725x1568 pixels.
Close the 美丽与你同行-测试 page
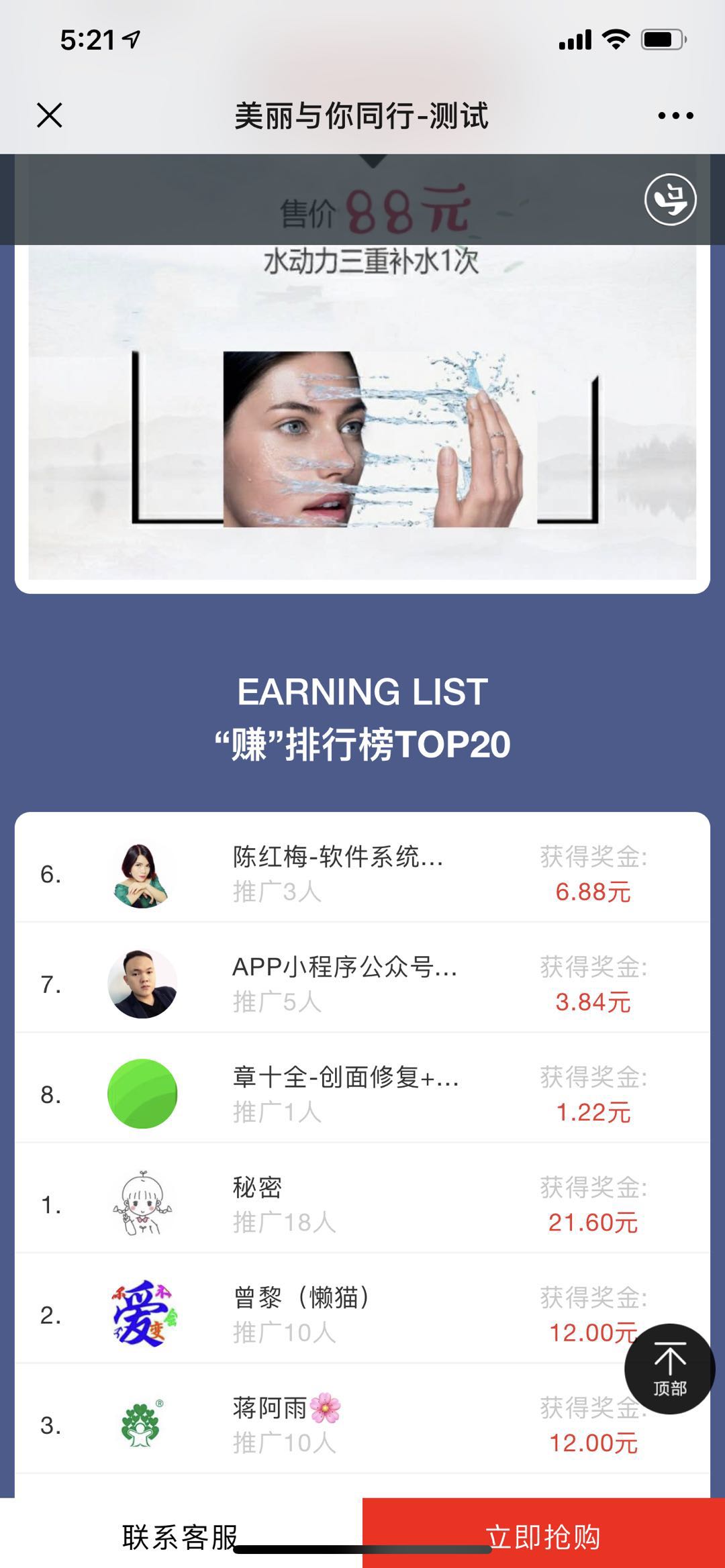50,115
